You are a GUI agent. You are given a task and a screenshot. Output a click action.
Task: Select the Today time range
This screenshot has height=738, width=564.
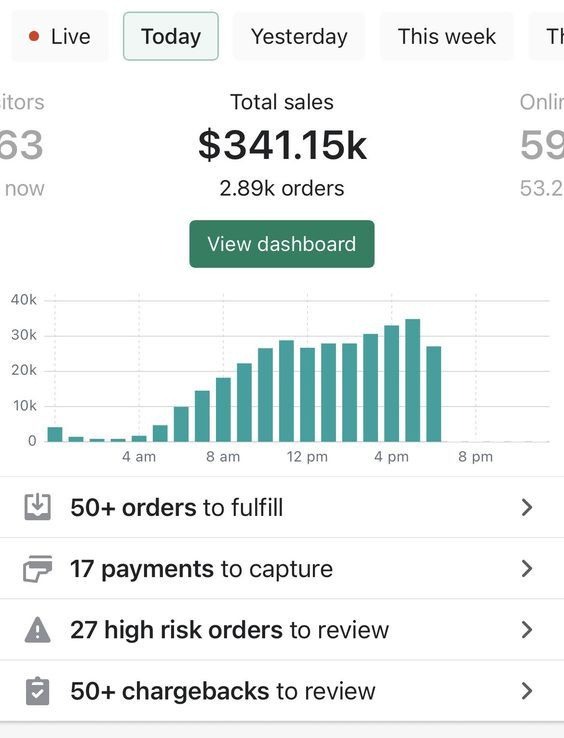pyautogui.click(x=171, y=37)
